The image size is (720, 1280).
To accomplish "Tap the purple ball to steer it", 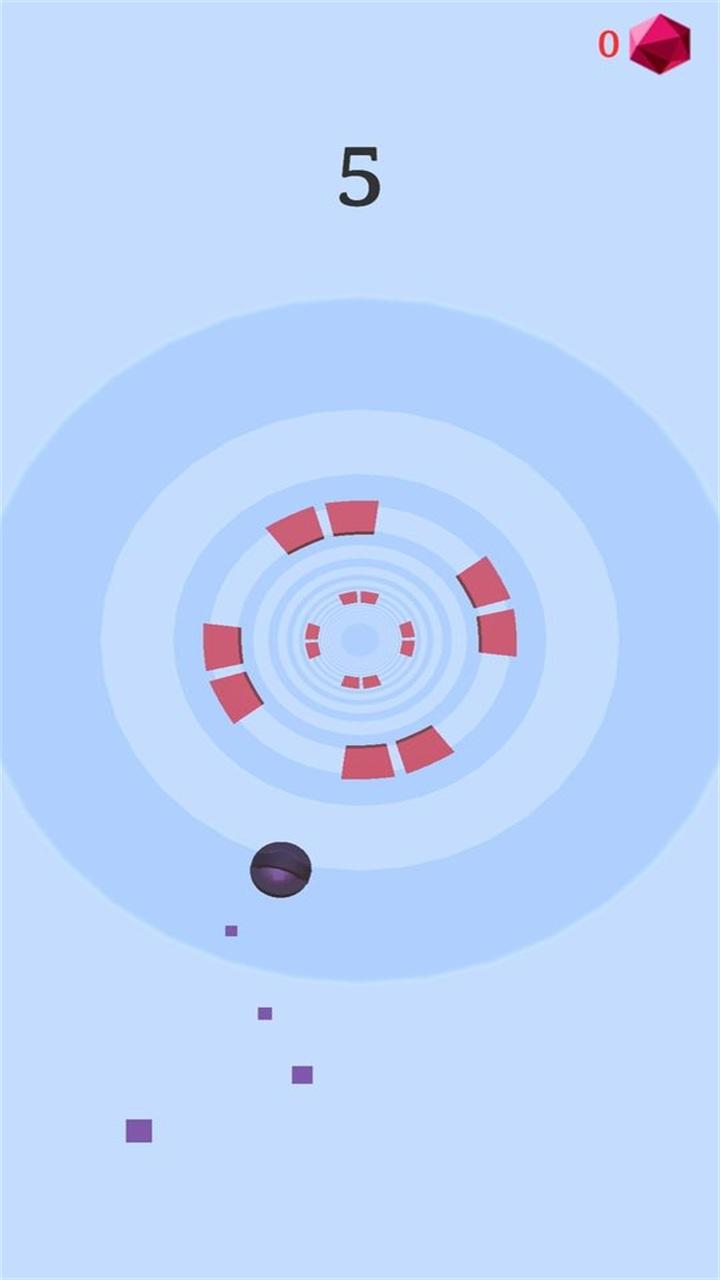I will point(280,869).
